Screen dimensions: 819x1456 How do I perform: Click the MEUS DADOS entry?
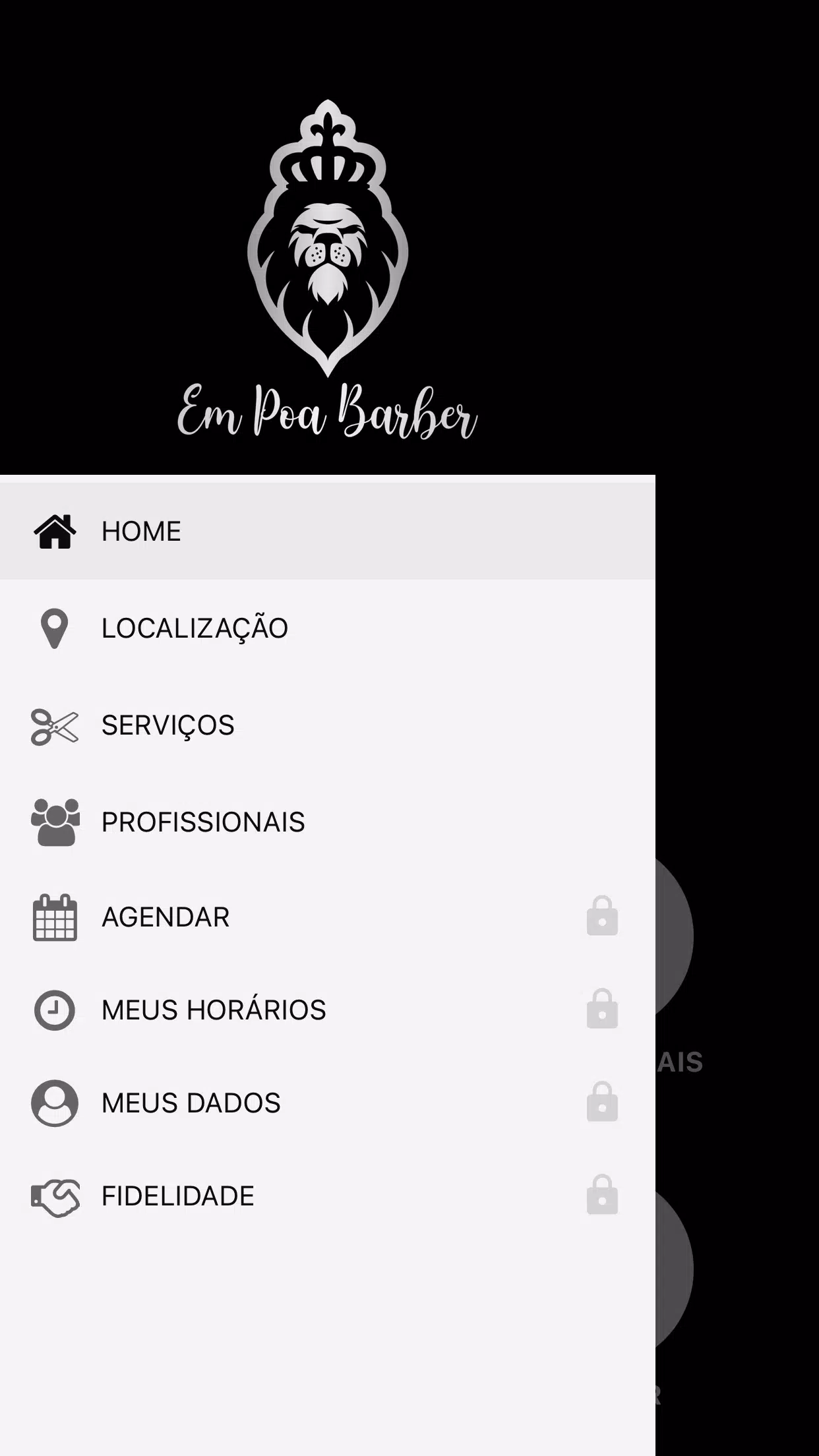tap(191, 1103)
